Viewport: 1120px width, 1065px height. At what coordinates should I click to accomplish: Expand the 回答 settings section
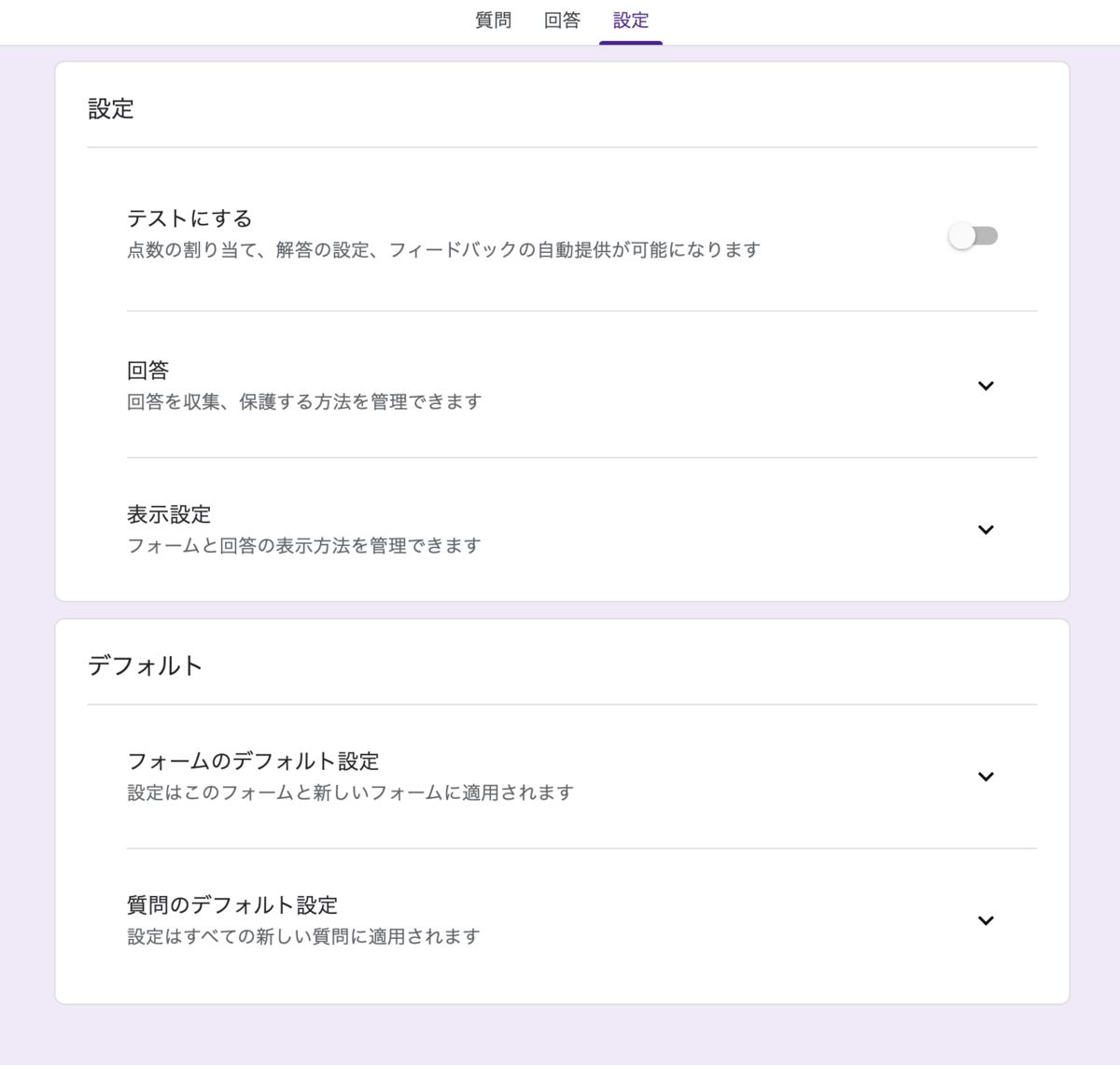986,385
